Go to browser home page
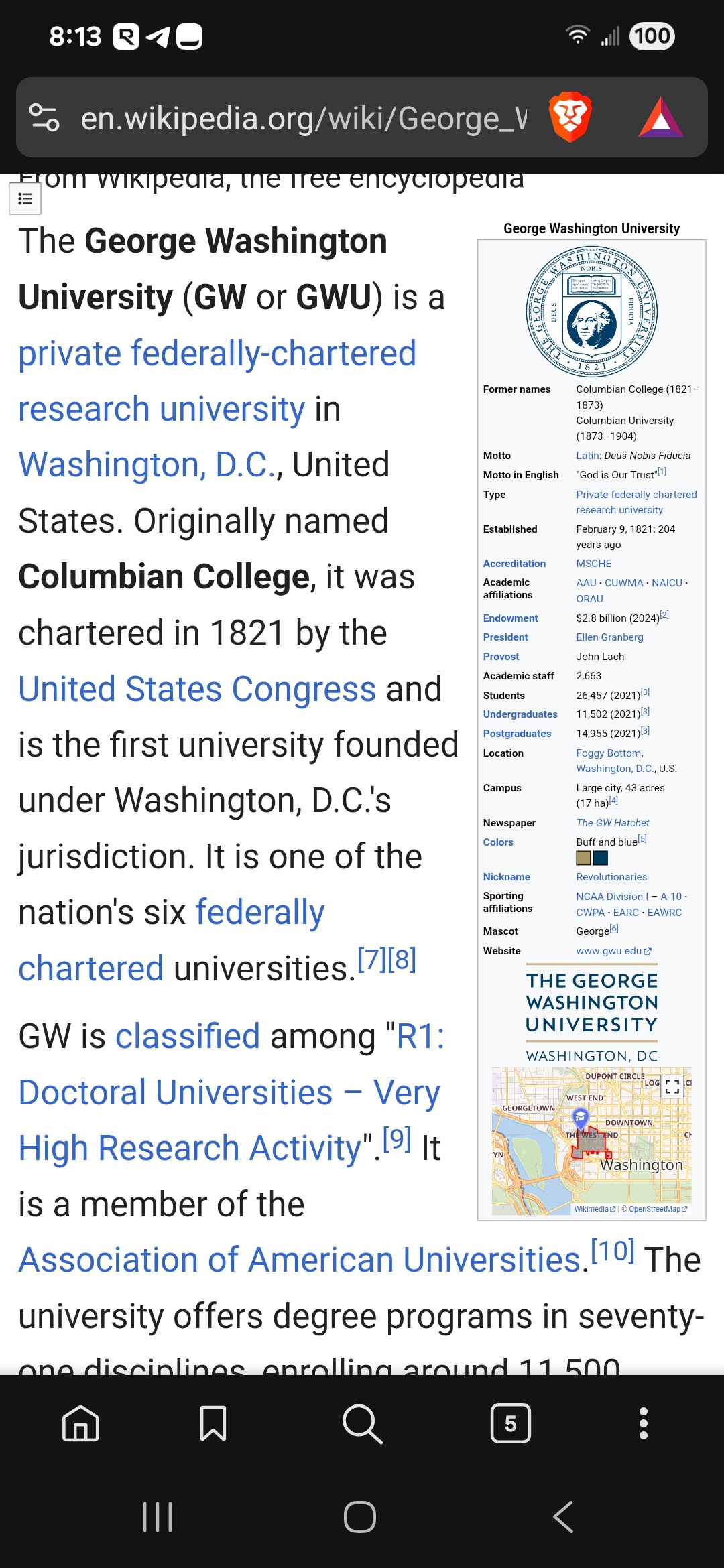This screenshot has width=724, height=1568. click(x=81, y=1423)
